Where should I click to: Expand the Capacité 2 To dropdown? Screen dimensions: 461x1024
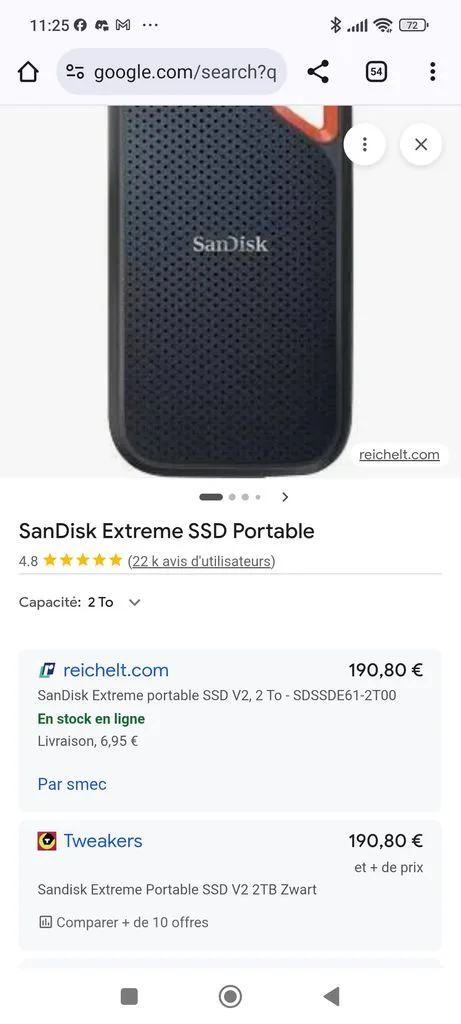click(x=80, y=602)
